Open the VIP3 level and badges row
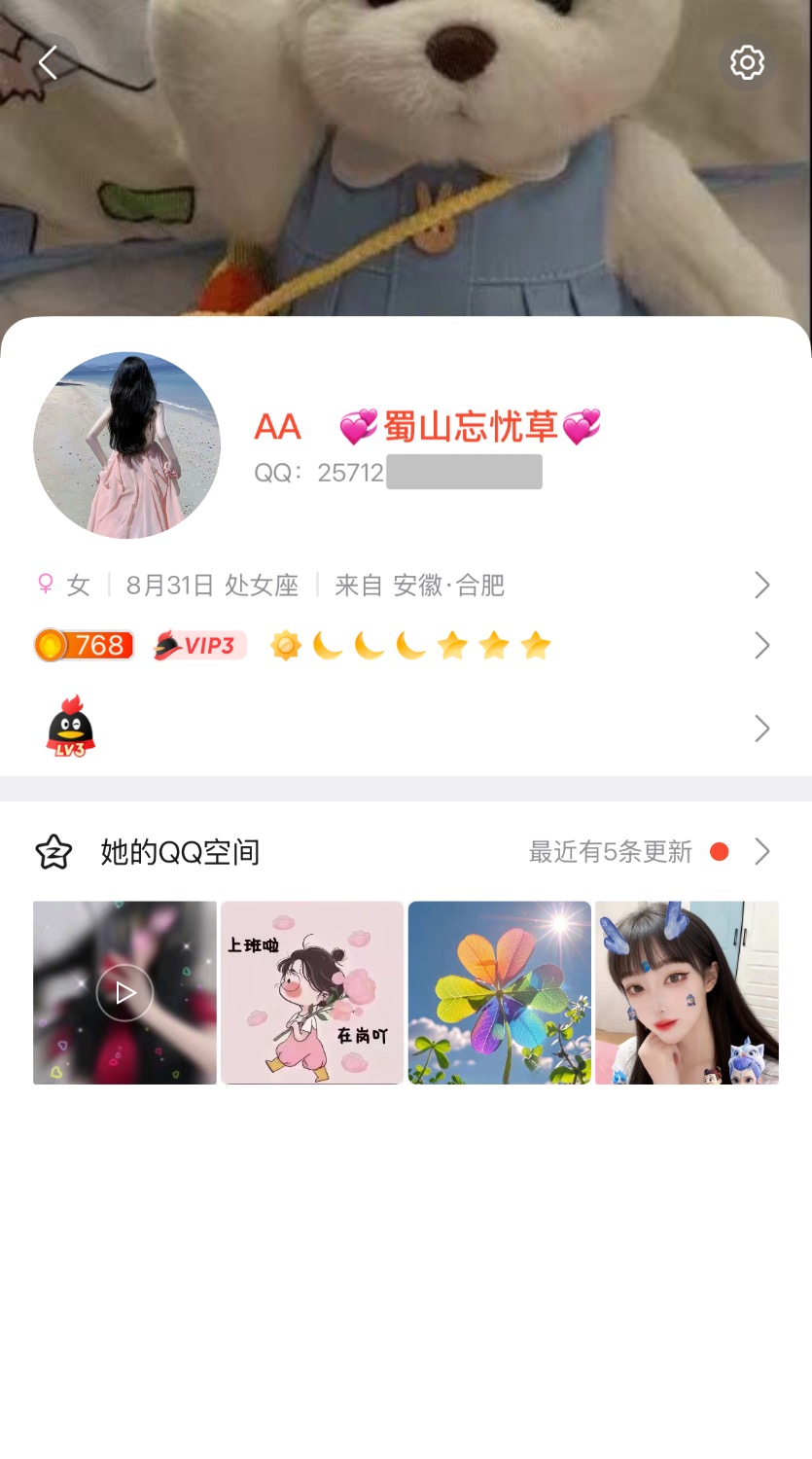The width and height of the screenshot is (812, 1459). tap(405, 646)
